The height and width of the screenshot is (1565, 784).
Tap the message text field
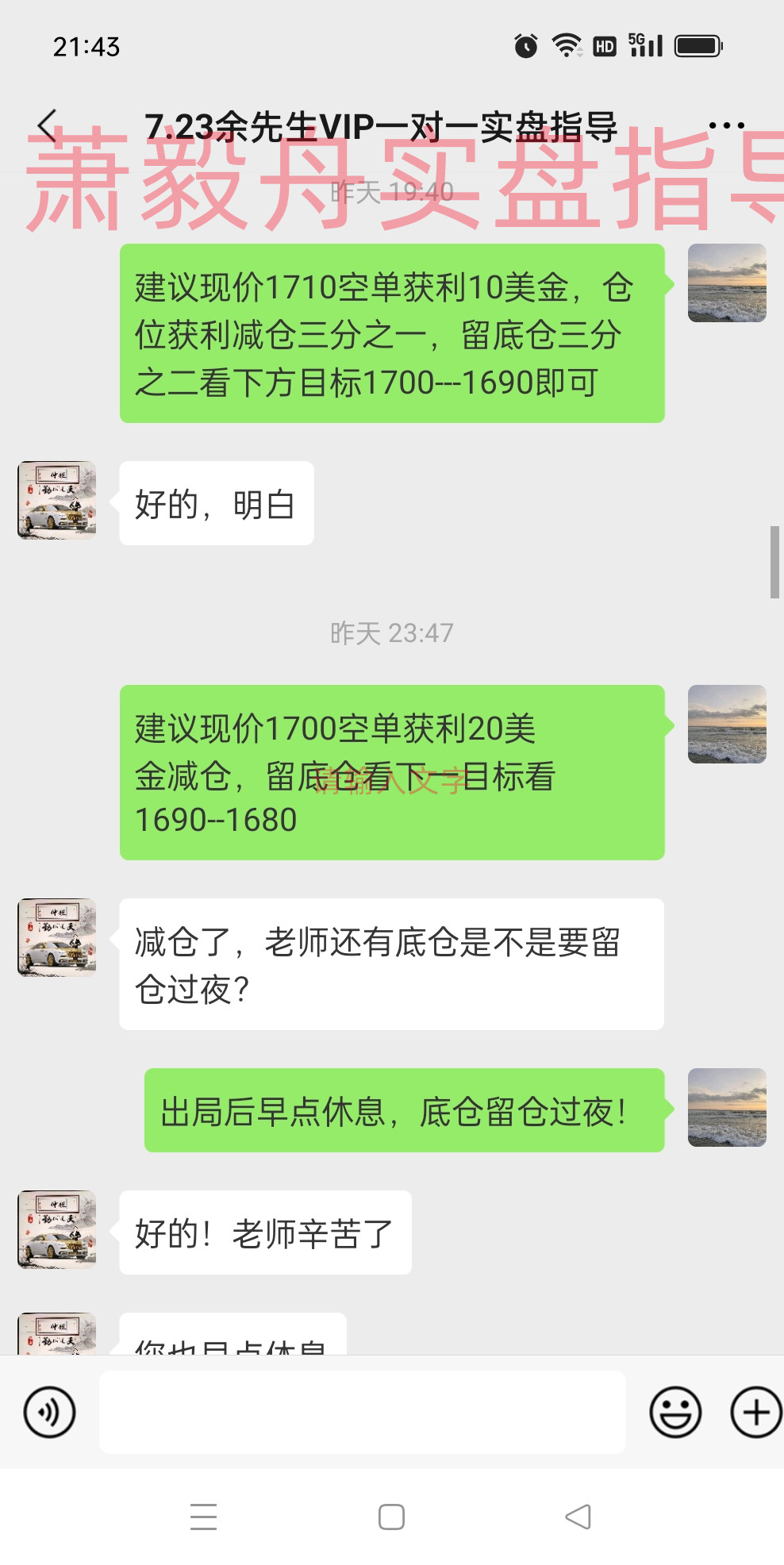point(362,1413)
